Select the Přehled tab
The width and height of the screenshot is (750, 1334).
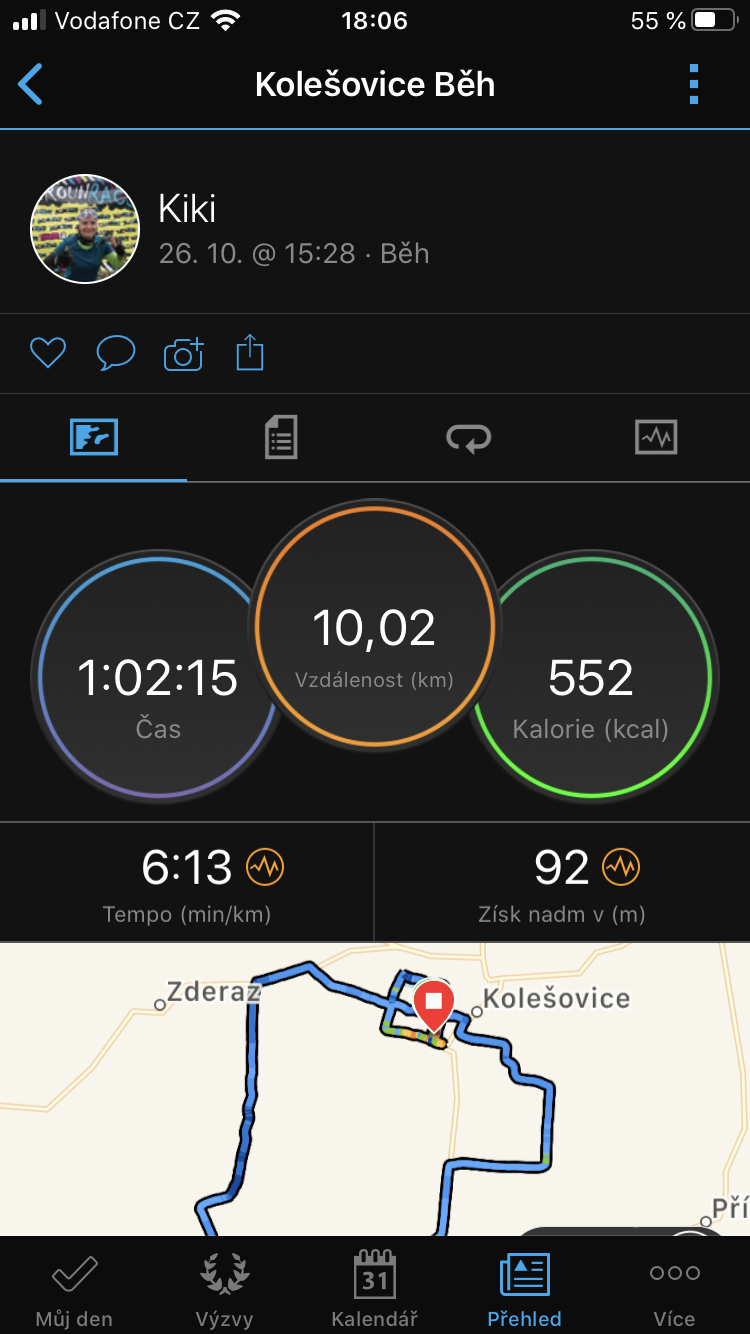tap(524, 1290)
